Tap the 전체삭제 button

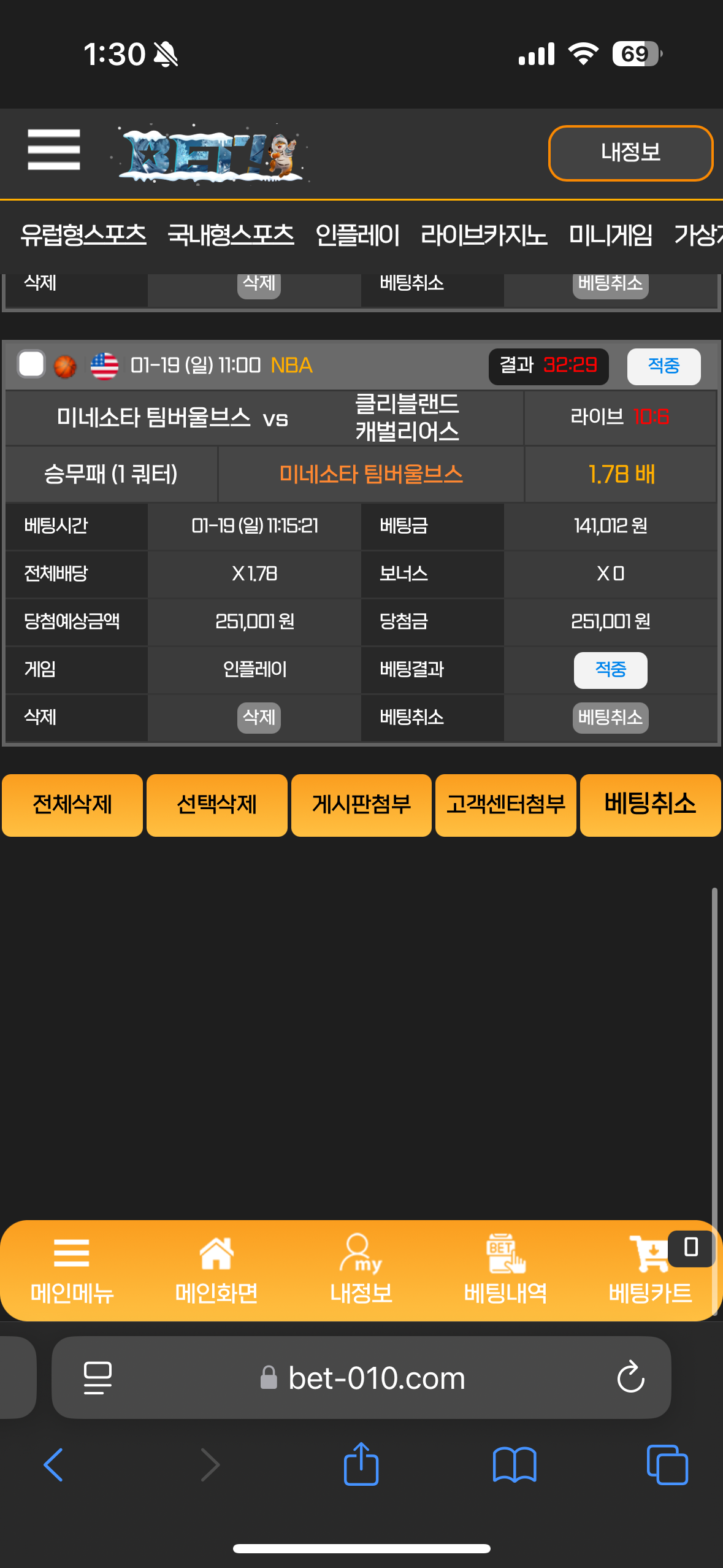(x=72, y=805)
